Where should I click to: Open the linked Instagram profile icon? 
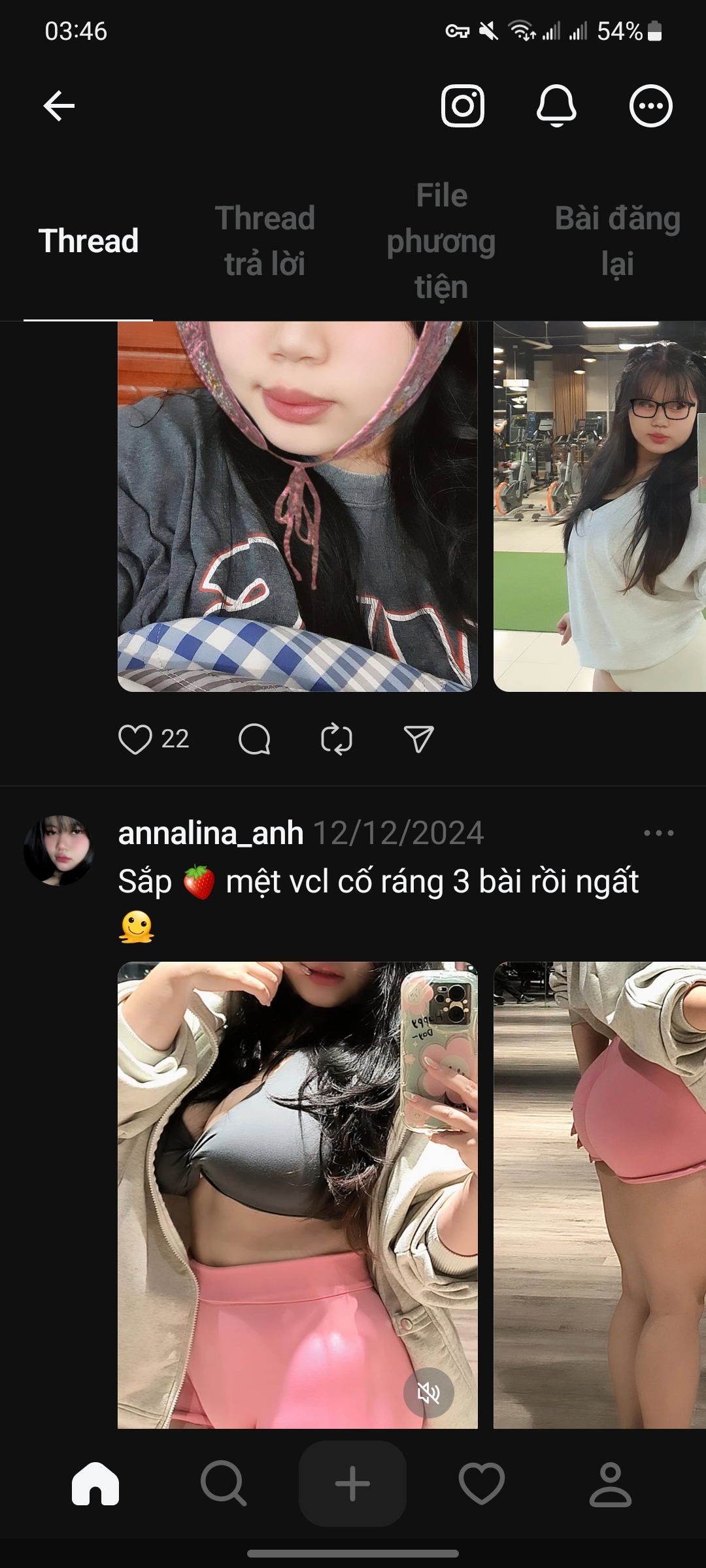point(463,106)
